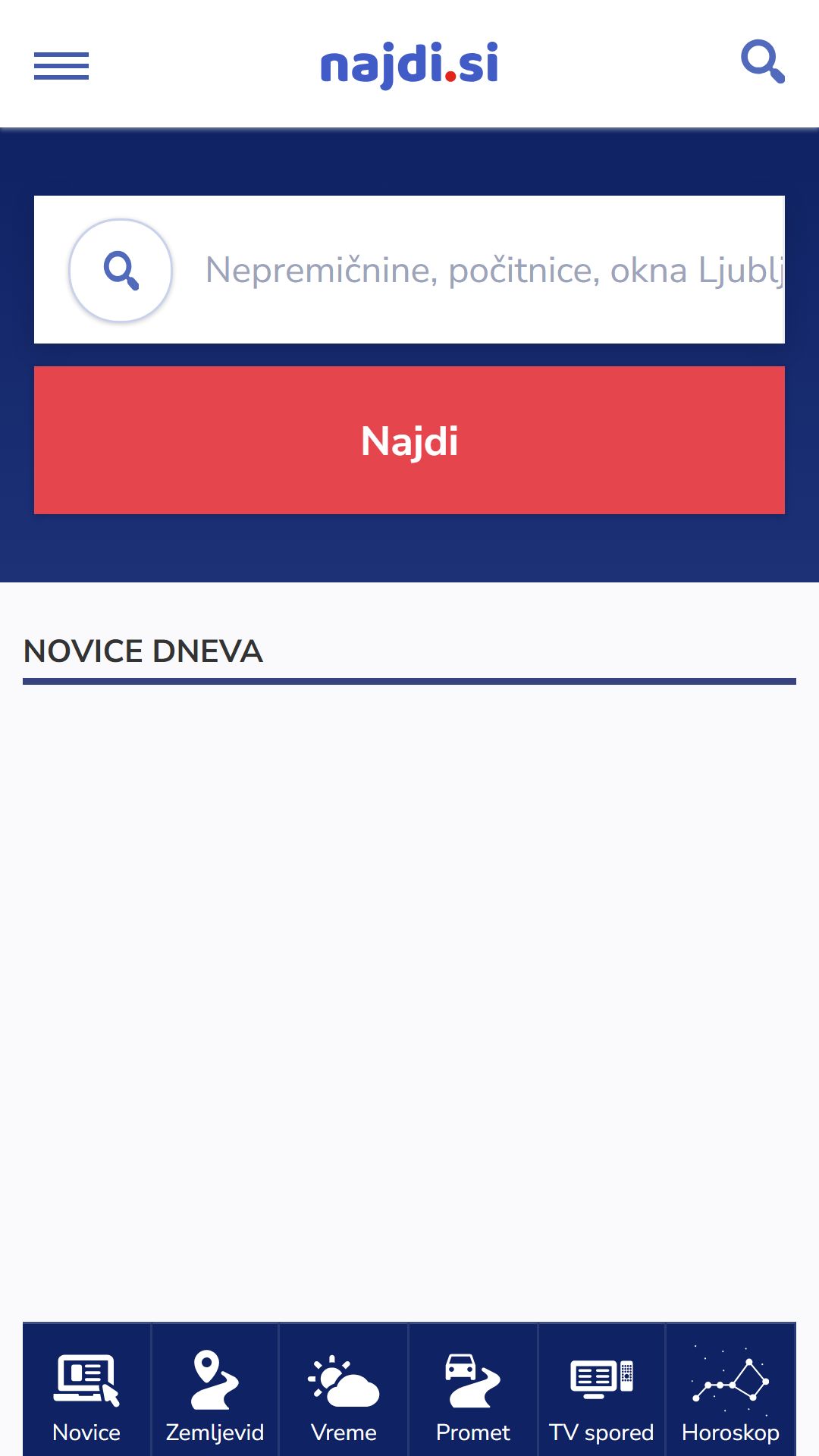Open the hamburger menu
The image size is (819, 1456).
point(61,66)
